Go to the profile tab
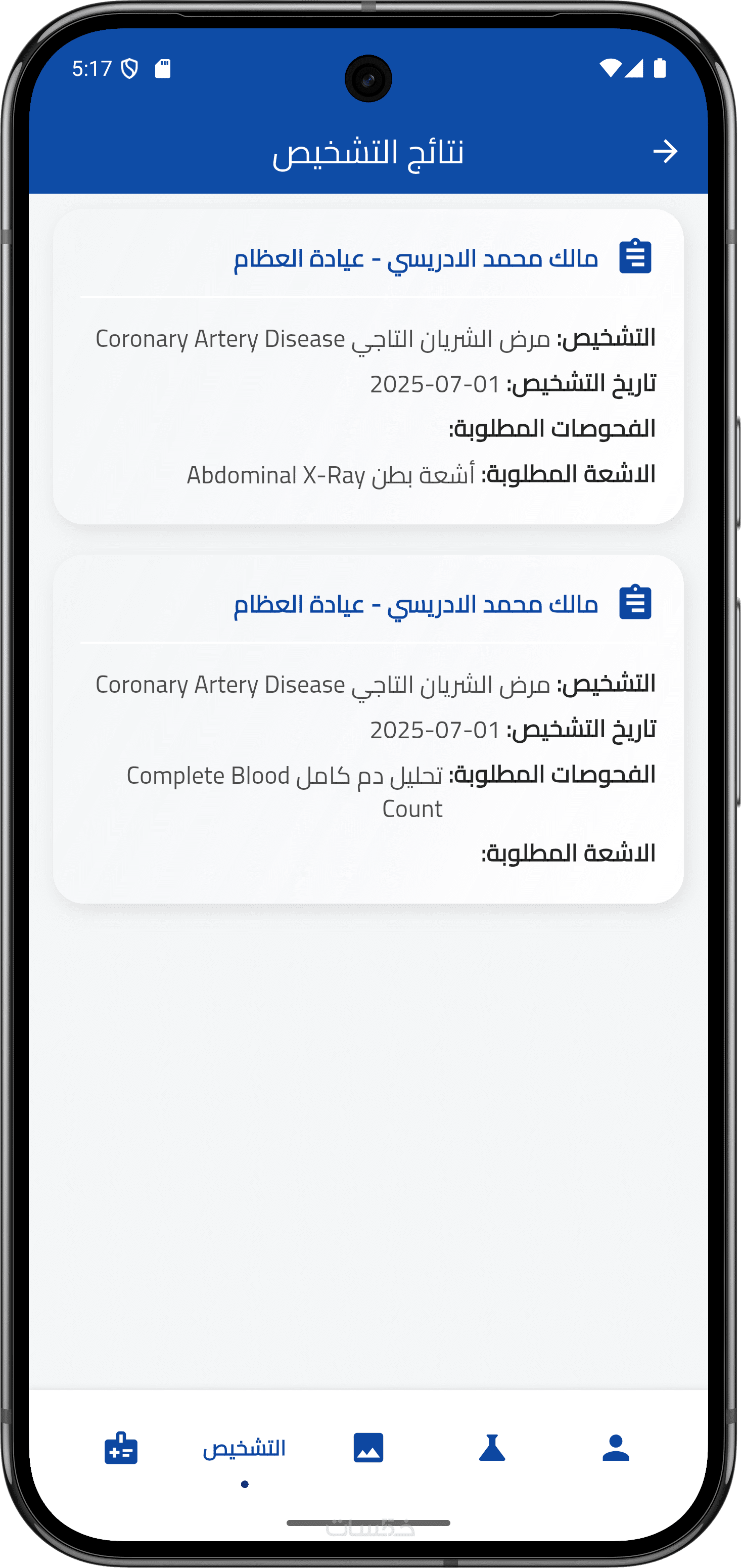Screen dimensions: 741x1568 (x=616, y=1448)
